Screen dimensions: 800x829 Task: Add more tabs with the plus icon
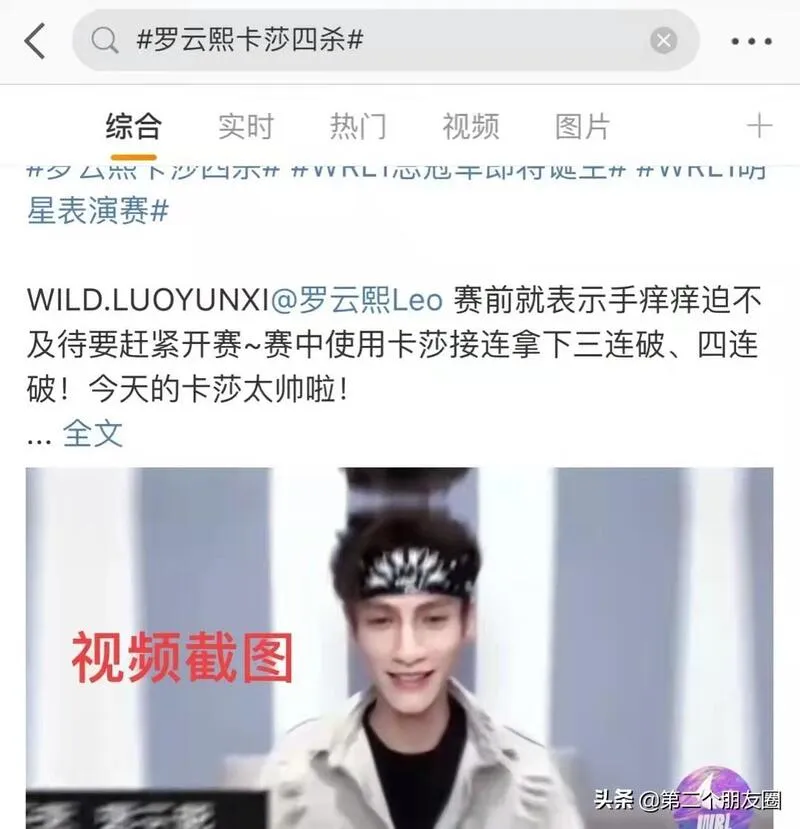[760, 126]
